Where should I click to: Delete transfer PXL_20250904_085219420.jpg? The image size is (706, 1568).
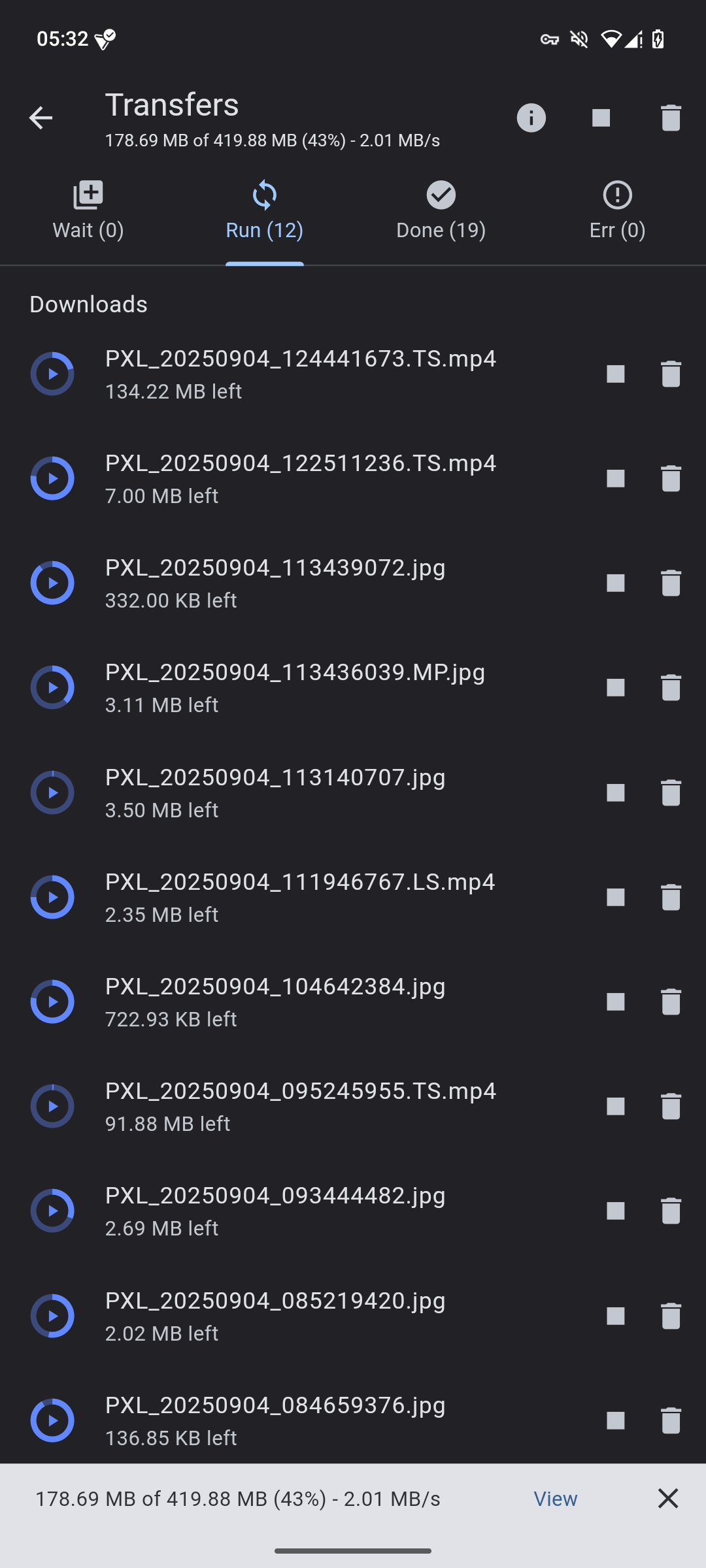(x=671, y=1316)
